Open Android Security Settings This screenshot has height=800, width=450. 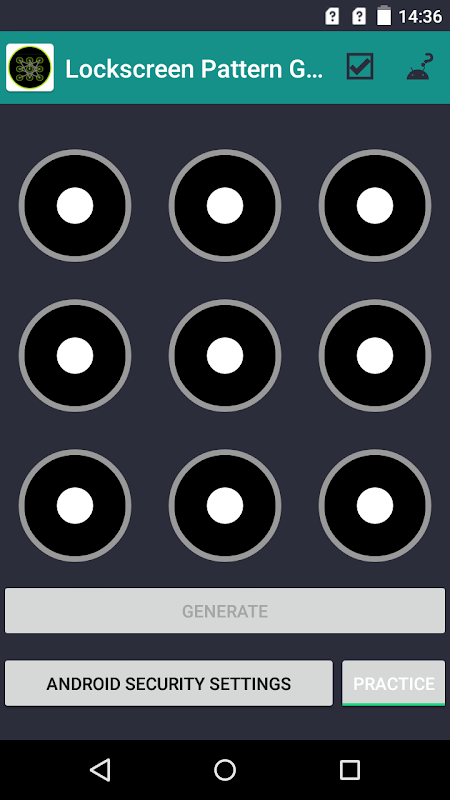[169, 683]
